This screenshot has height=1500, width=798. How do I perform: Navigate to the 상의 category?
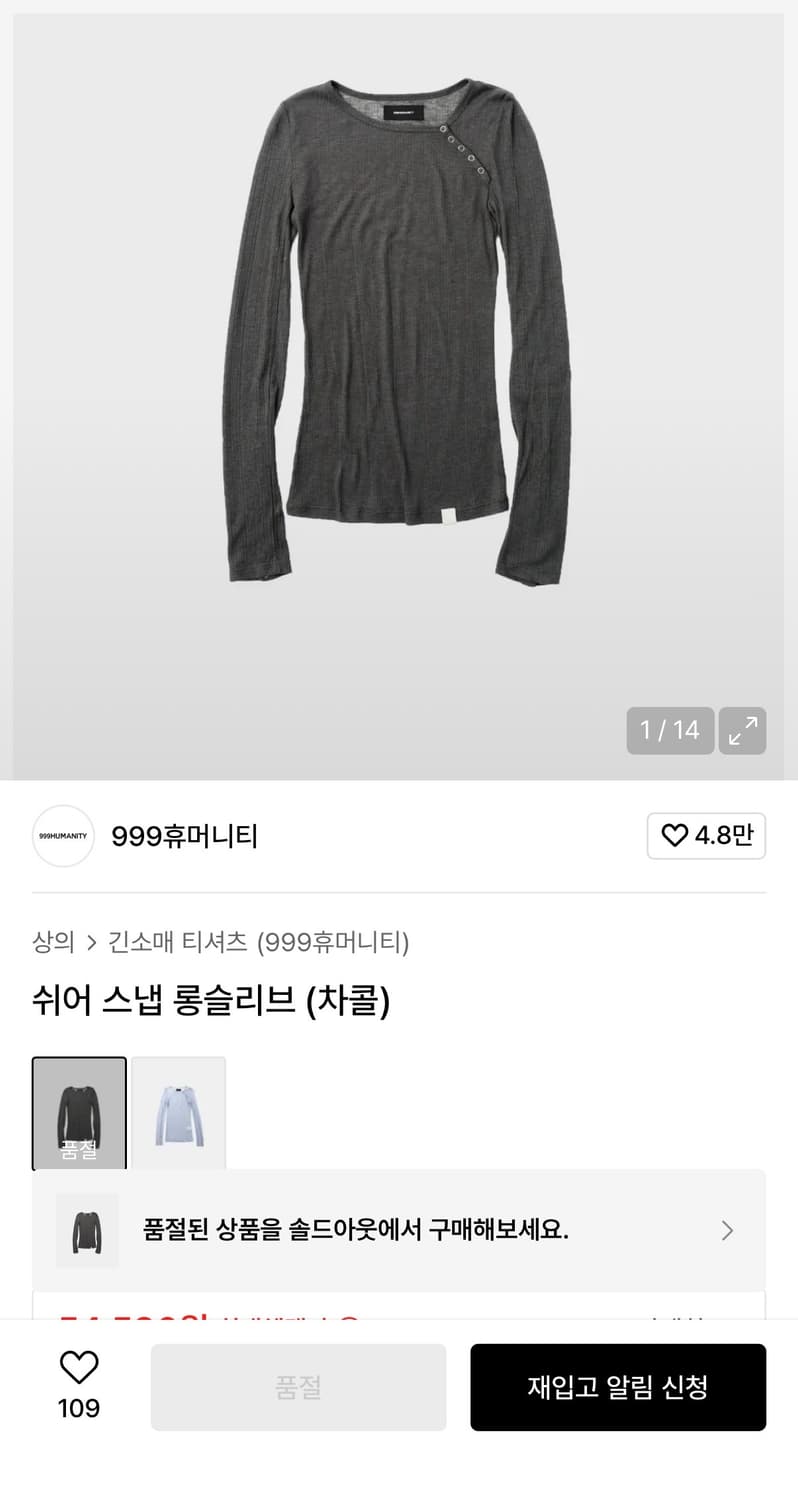[x=54, y=942]
